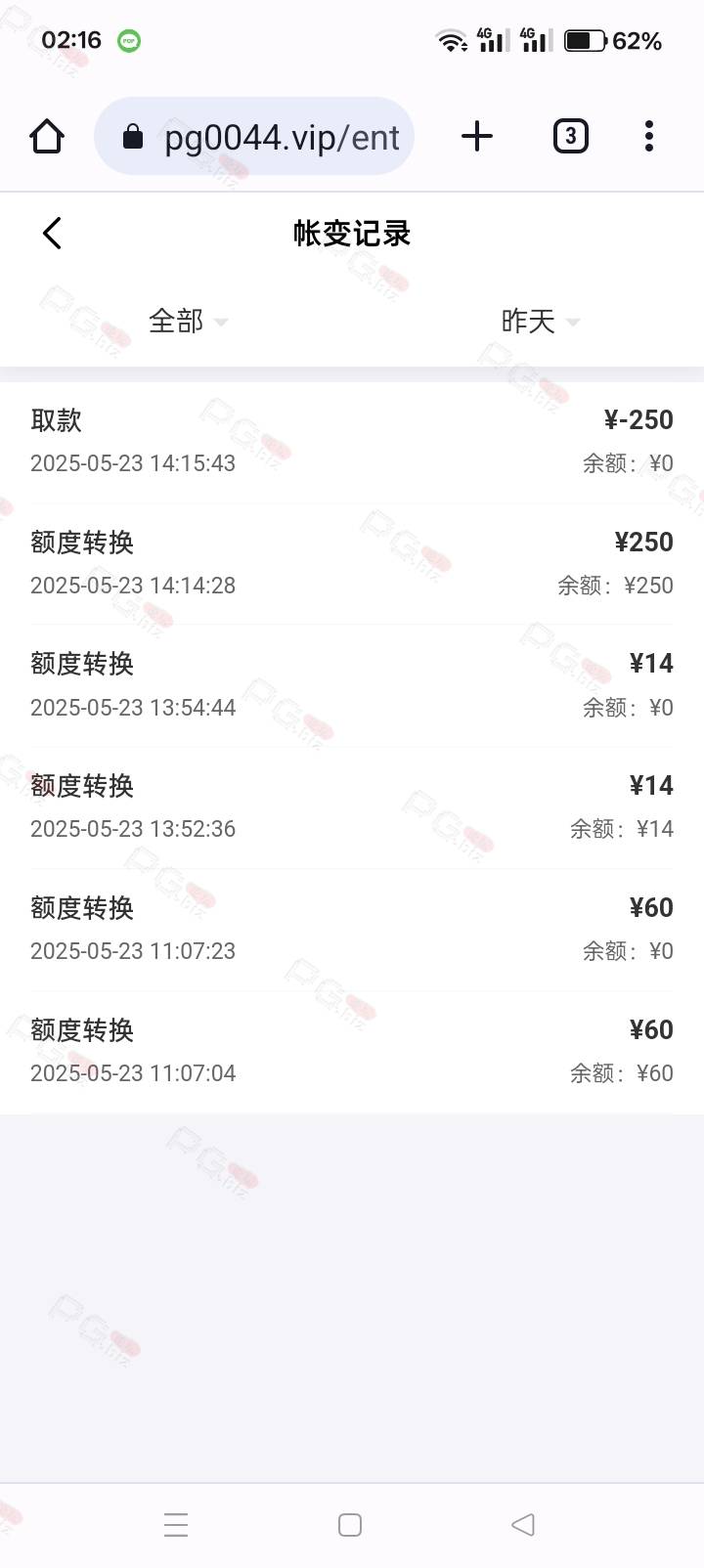Tap the browser home button
The width and height of the screenshot is (704, 1568).
(47, 137)
